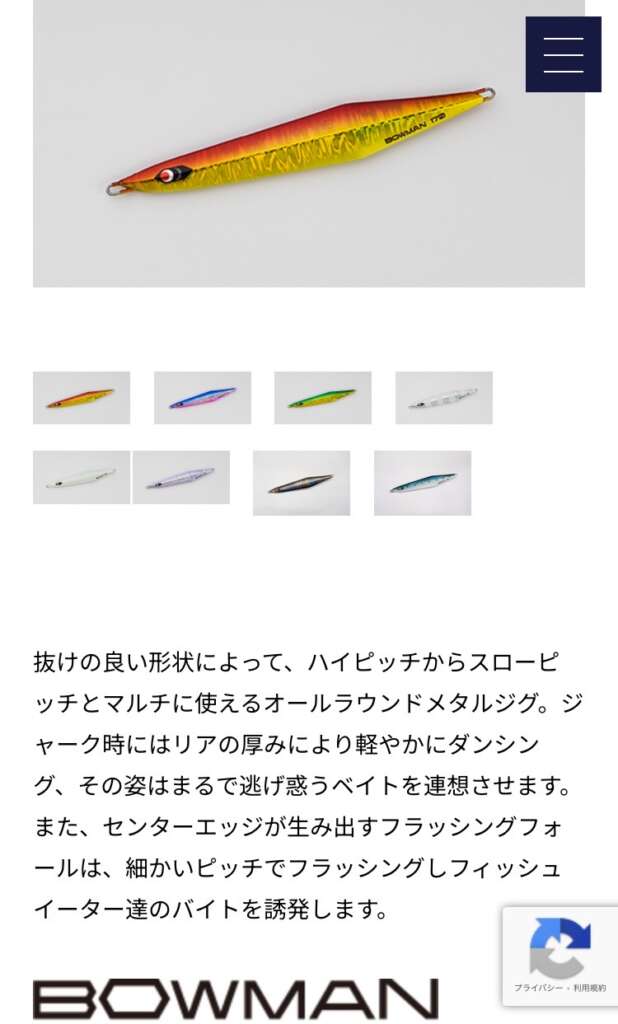Viewport: 618px width, 1024px height.
Task: Select the green-gold lure thumbnail
Action: click(x=323, y=398)
